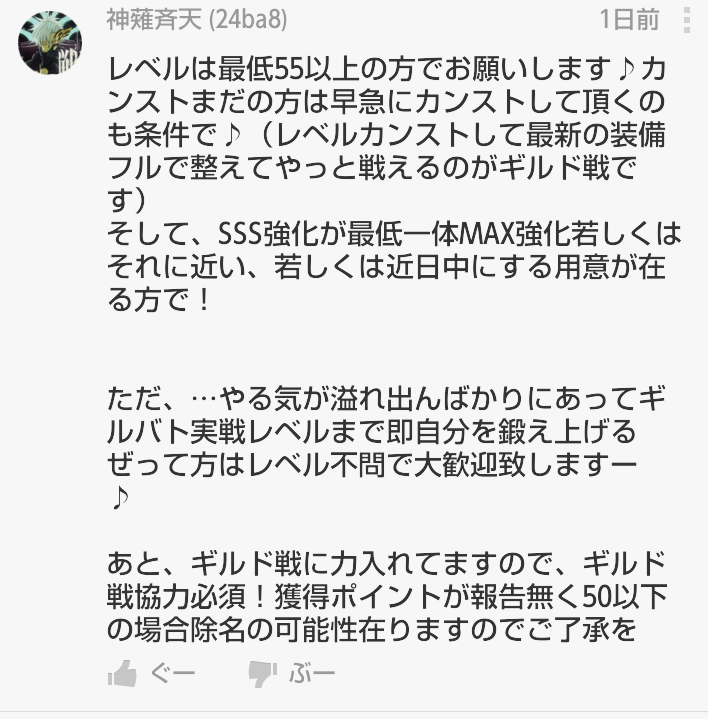Open the username 神薙斉天 (24ba8)
The height and width of the screenshot is (719, 708).
pos(193,18)
